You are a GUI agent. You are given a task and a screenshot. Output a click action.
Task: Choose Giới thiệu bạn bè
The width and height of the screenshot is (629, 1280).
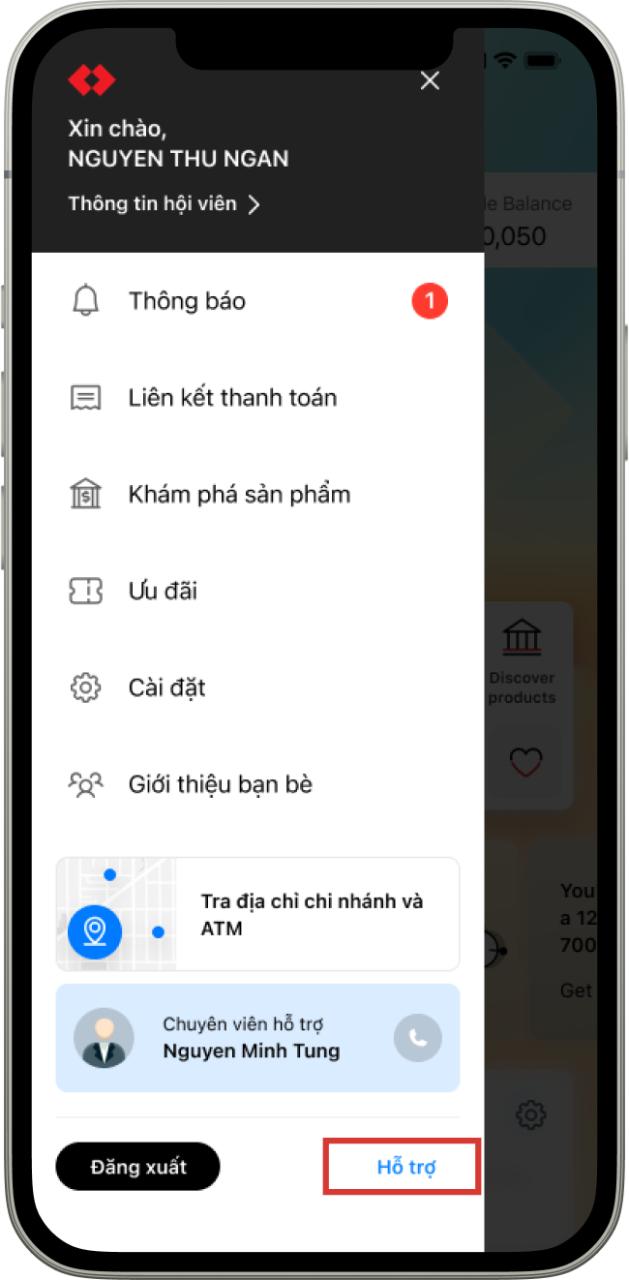tap(220, 784)
